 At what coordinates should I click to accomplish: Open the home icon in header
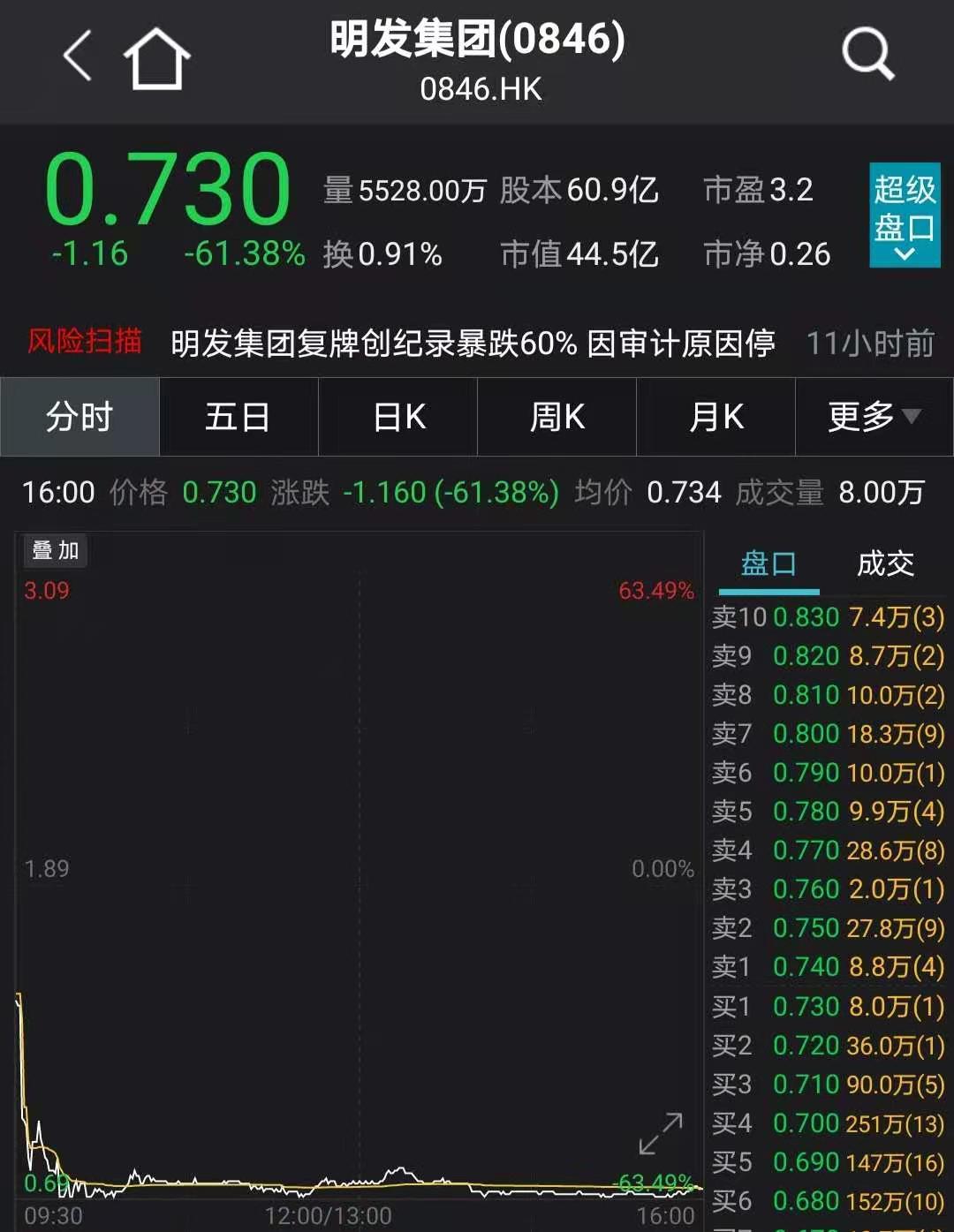point(156,58)
